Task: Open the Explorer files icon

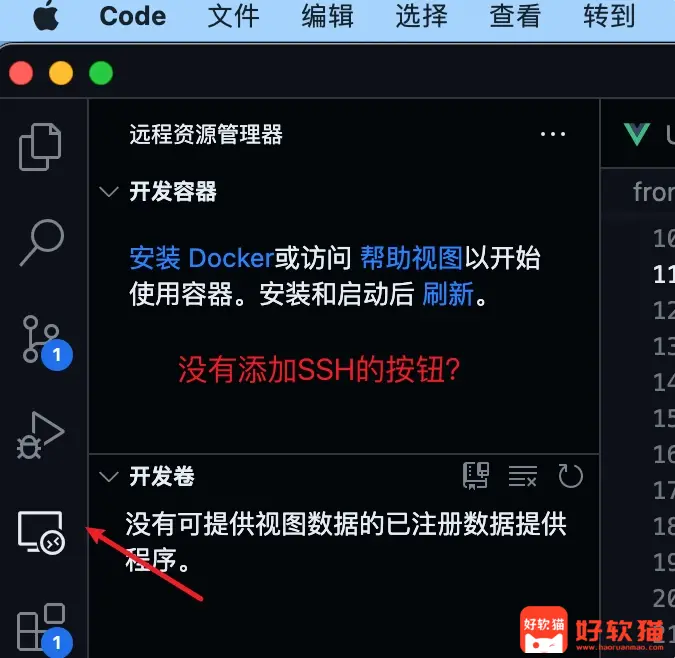Action: pos(42,146)
